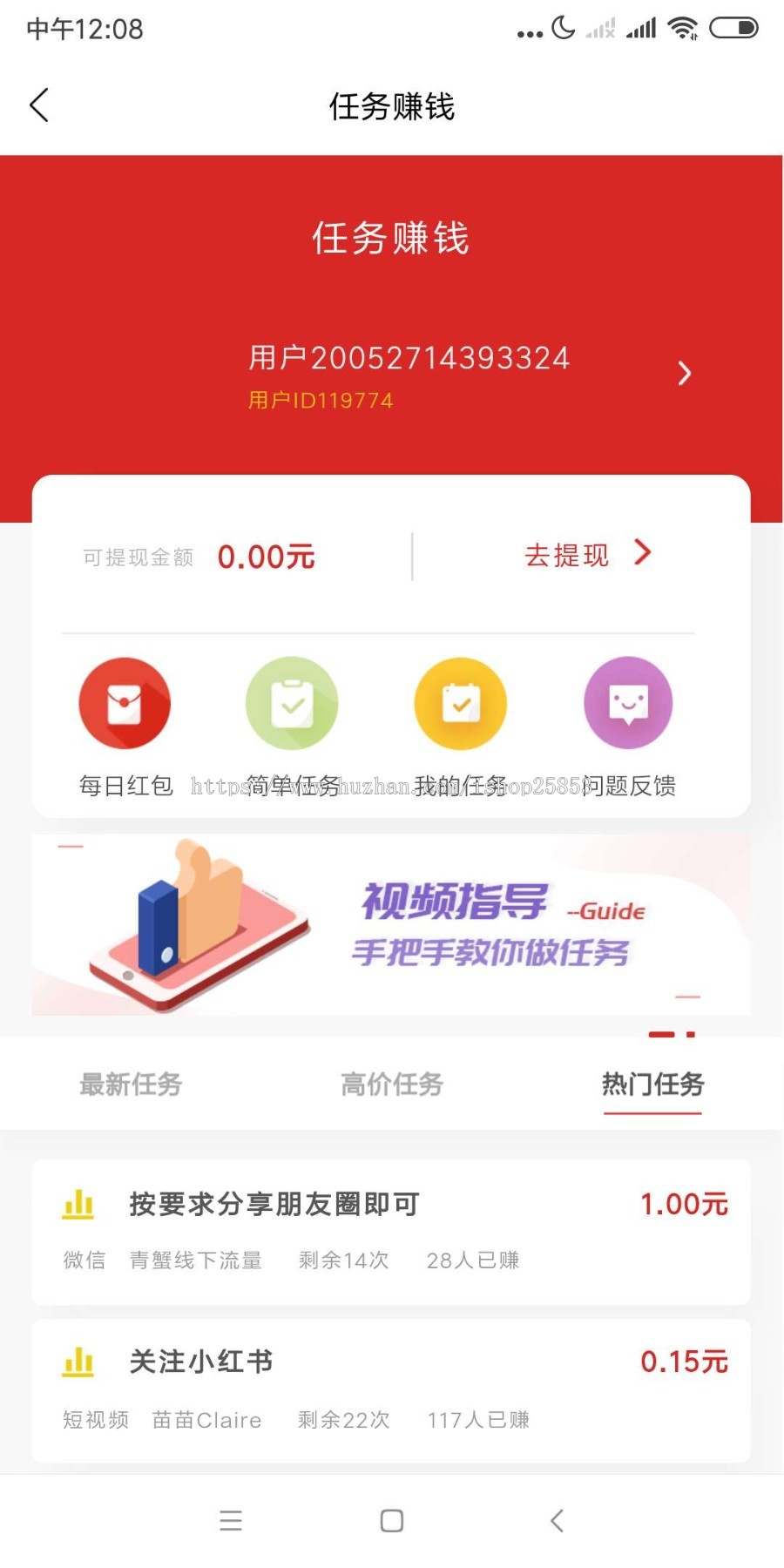784x1568 pixels.
Task: Open user profile details chevron
Action: 685,374
